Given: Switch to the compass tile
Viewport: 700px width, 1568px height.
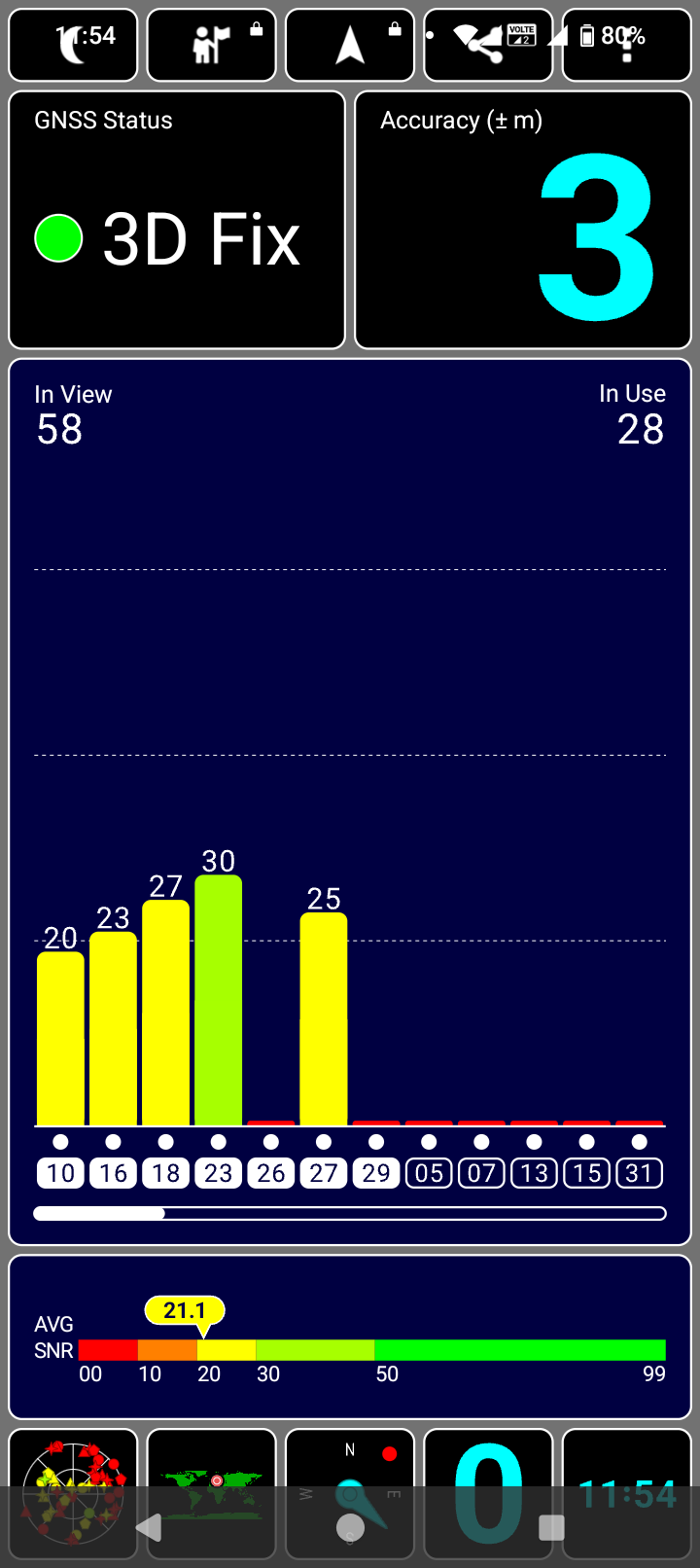Looking at the screenshot, I should pos(350,1494).
